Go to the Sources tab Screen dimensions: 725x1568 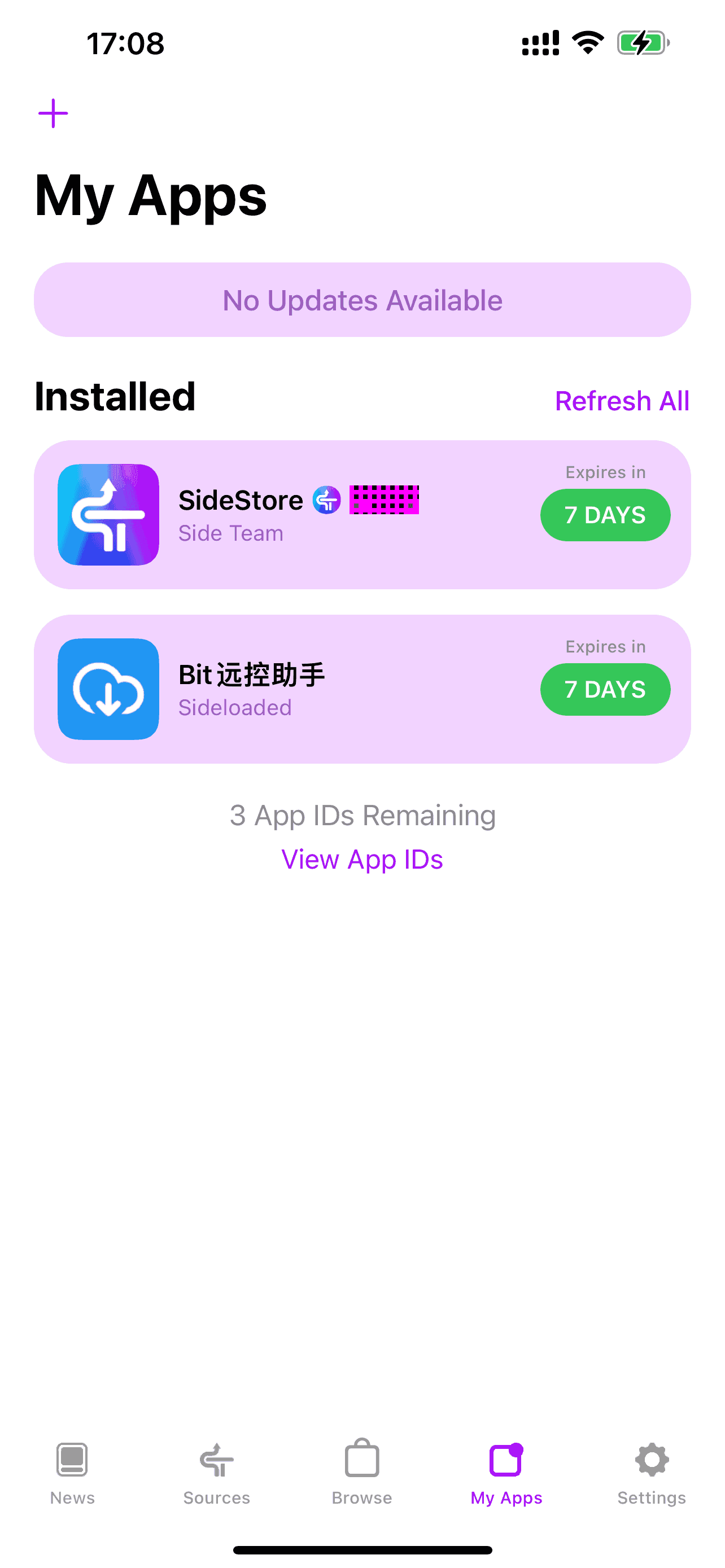point(217,1472)
